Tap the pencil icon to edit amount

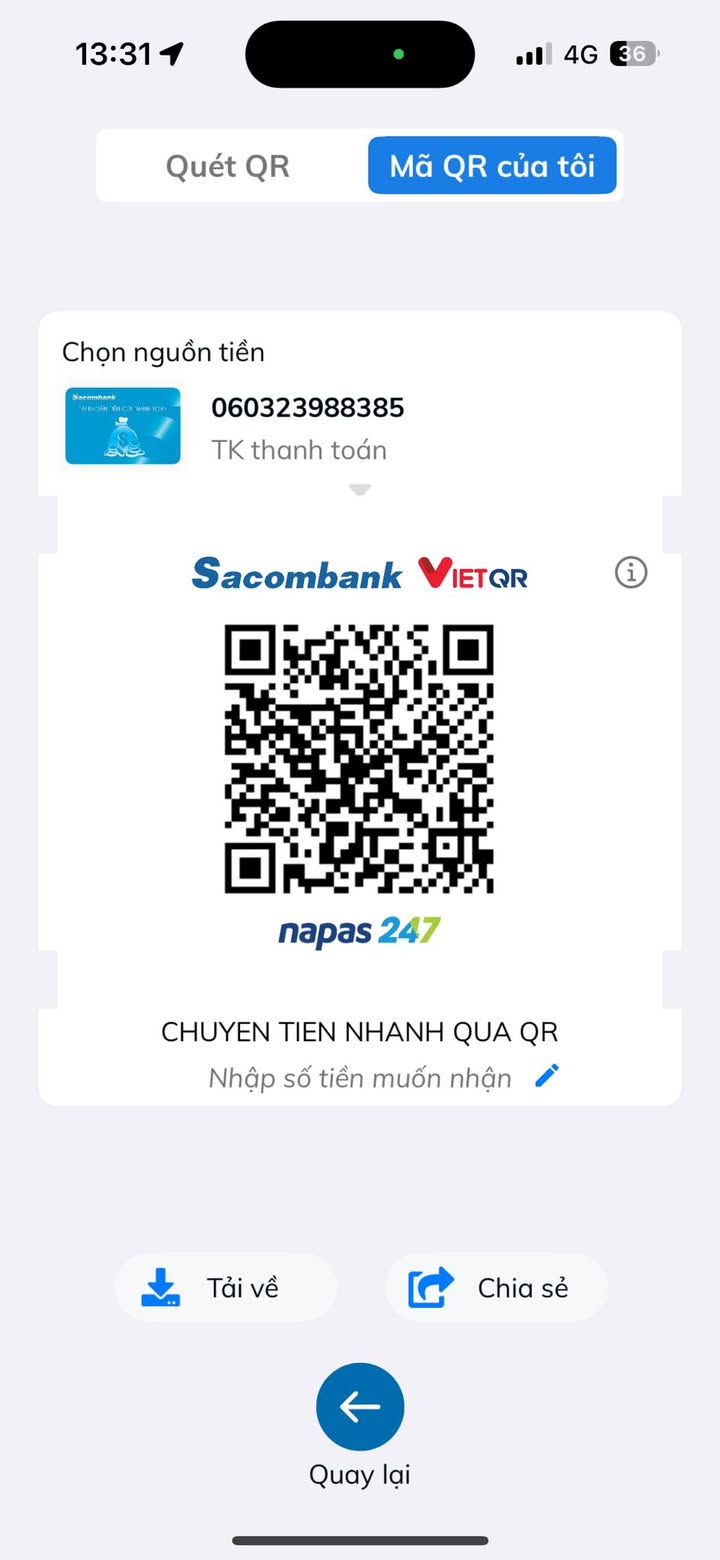click(547, 1076)
